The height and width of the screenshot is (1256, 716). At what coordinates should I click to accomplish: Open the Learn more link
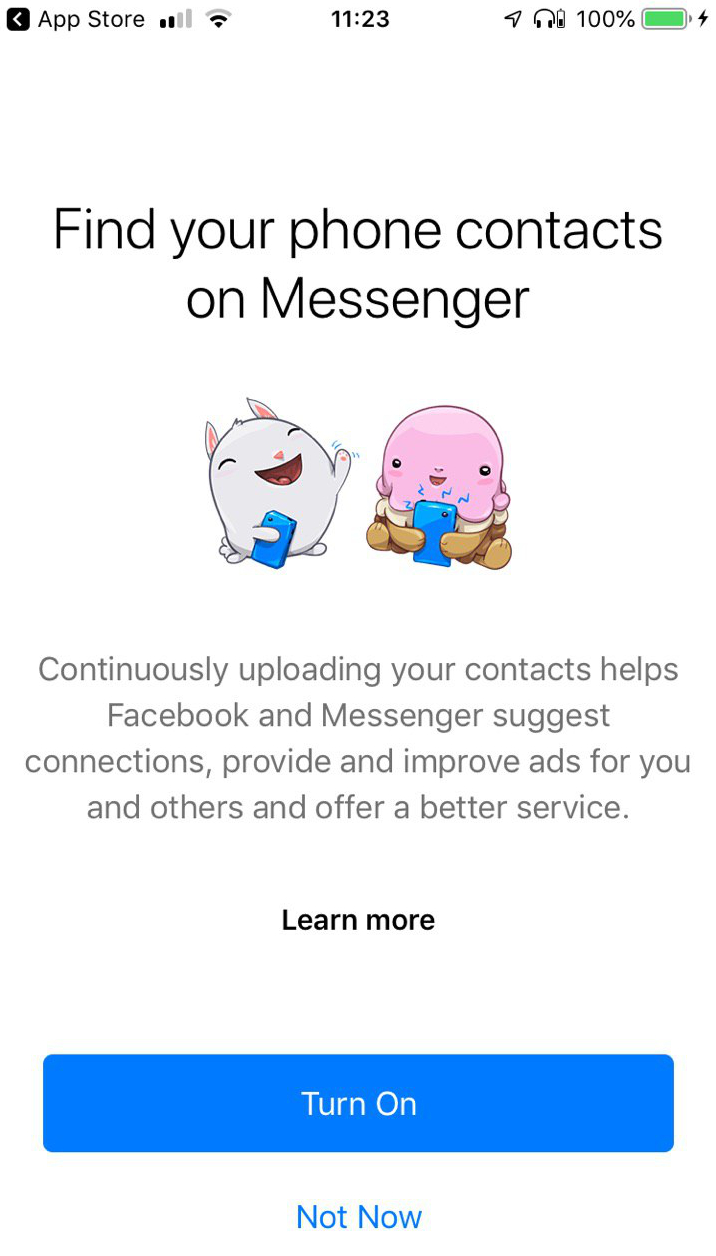click(358, 920)
